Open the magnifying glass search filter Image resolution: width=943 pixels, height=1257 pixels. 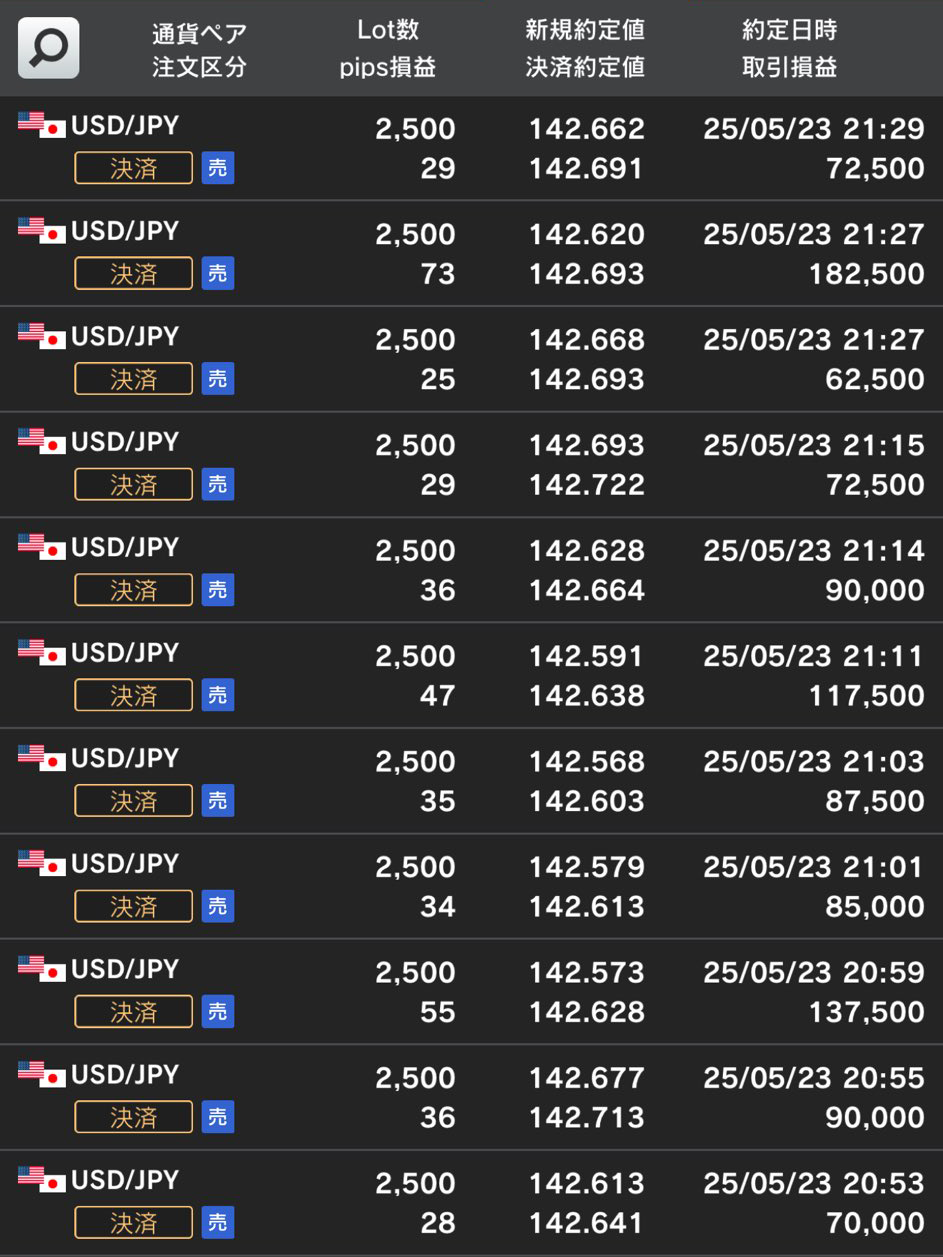(48, 48)
